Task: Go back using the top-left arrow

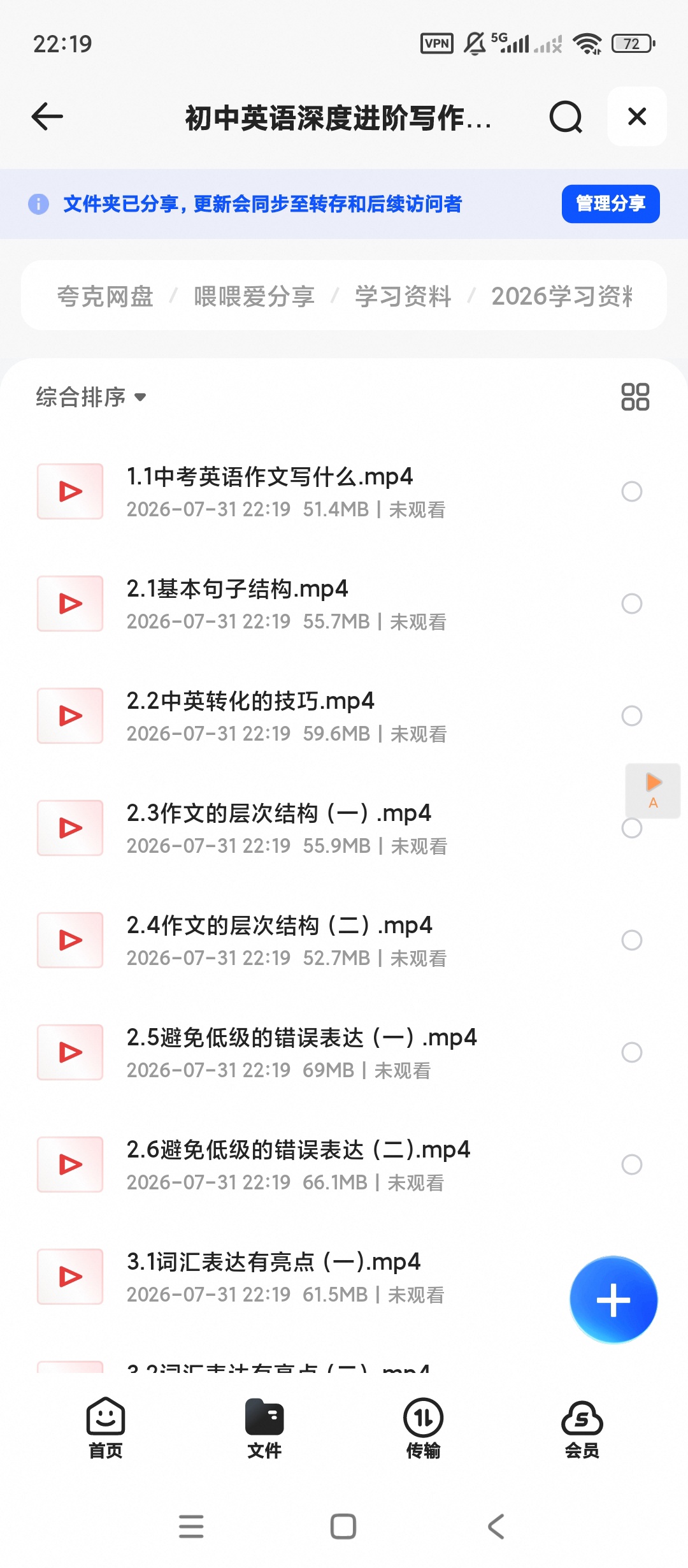Action: pyautogui.click(x=47, y=117)
